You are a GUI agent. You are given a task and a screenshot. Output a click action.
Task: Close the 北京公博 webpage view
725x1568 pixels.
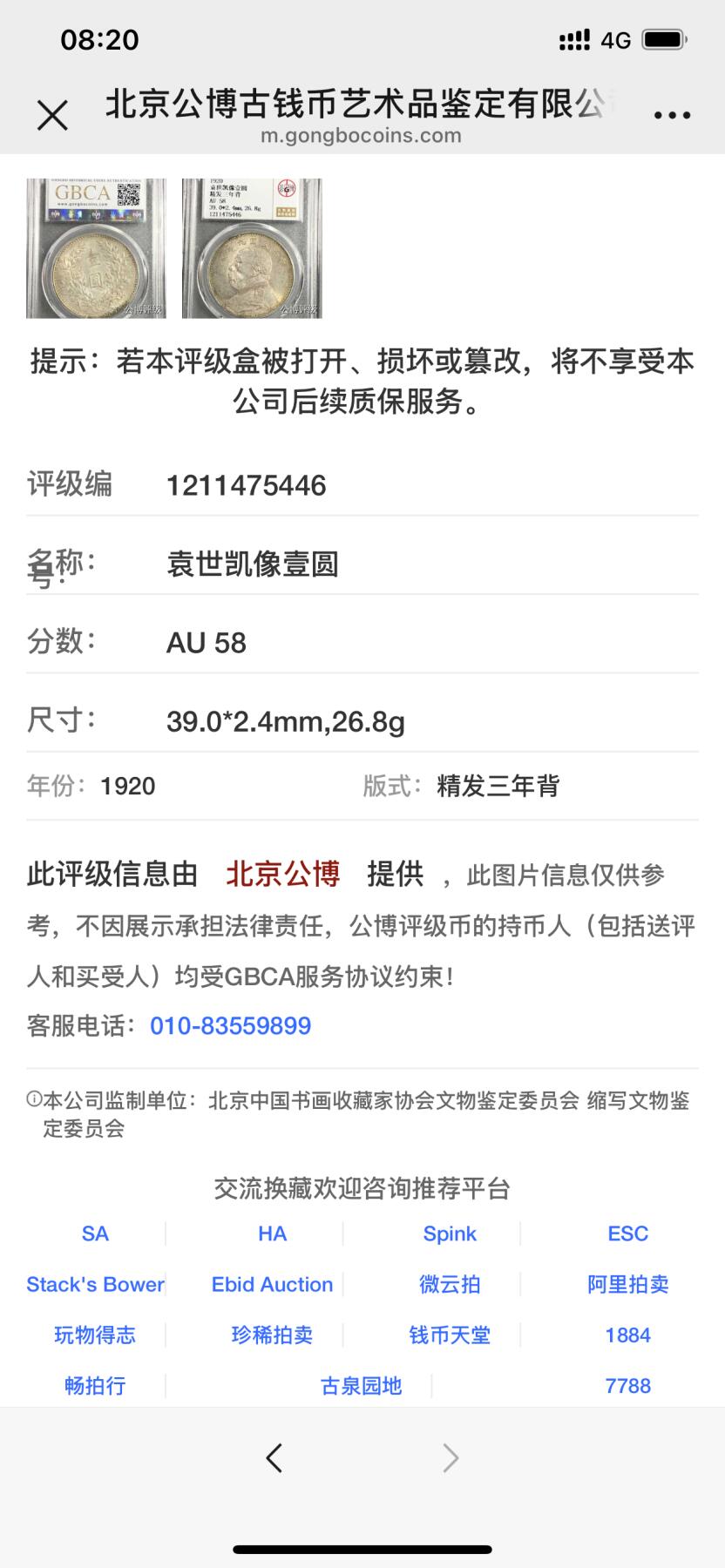pyautogui.click(x=54, y=114)
